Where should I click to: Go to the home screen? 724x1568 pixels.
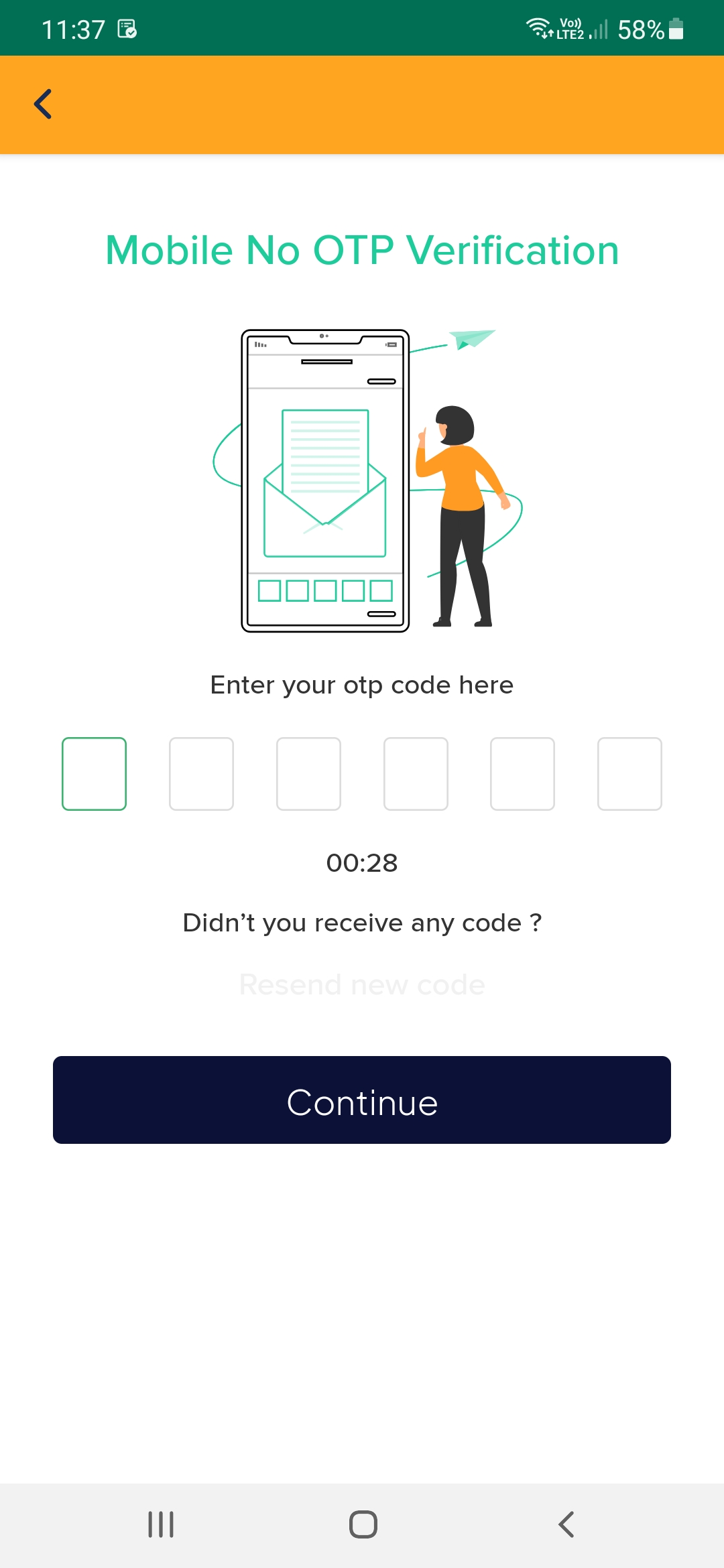click(x=363, y=1524)
